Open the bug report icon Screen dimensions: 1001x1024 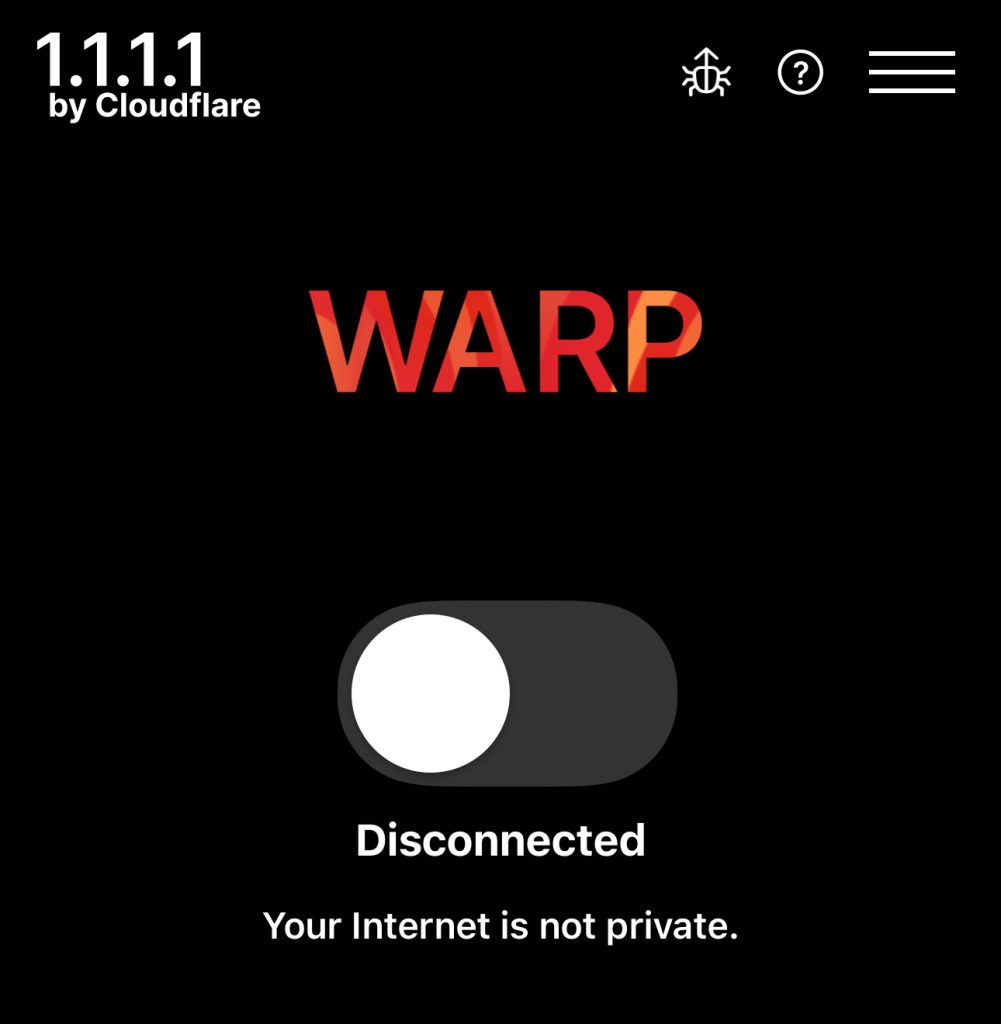click(706, 73)
